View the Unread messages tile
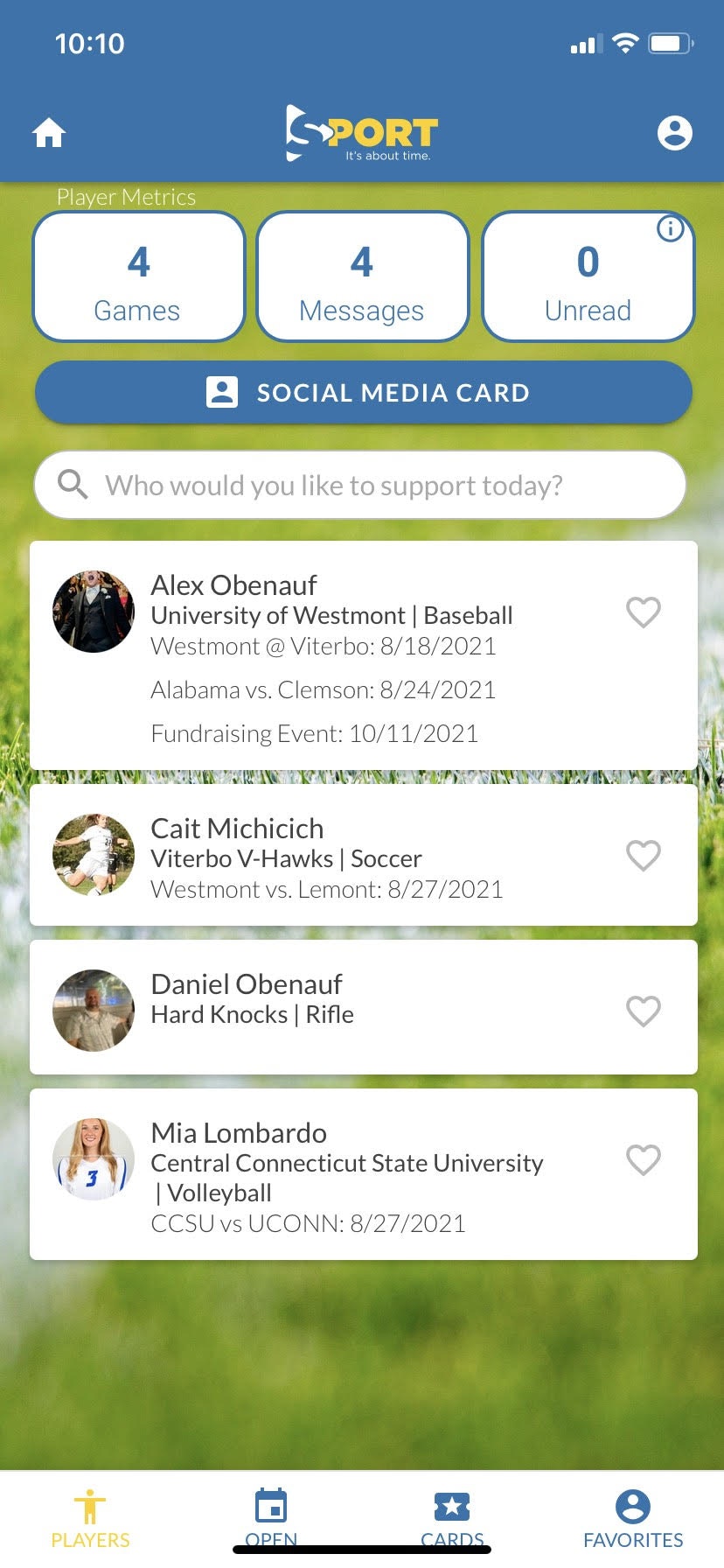724x1568 pixels. 588,278
